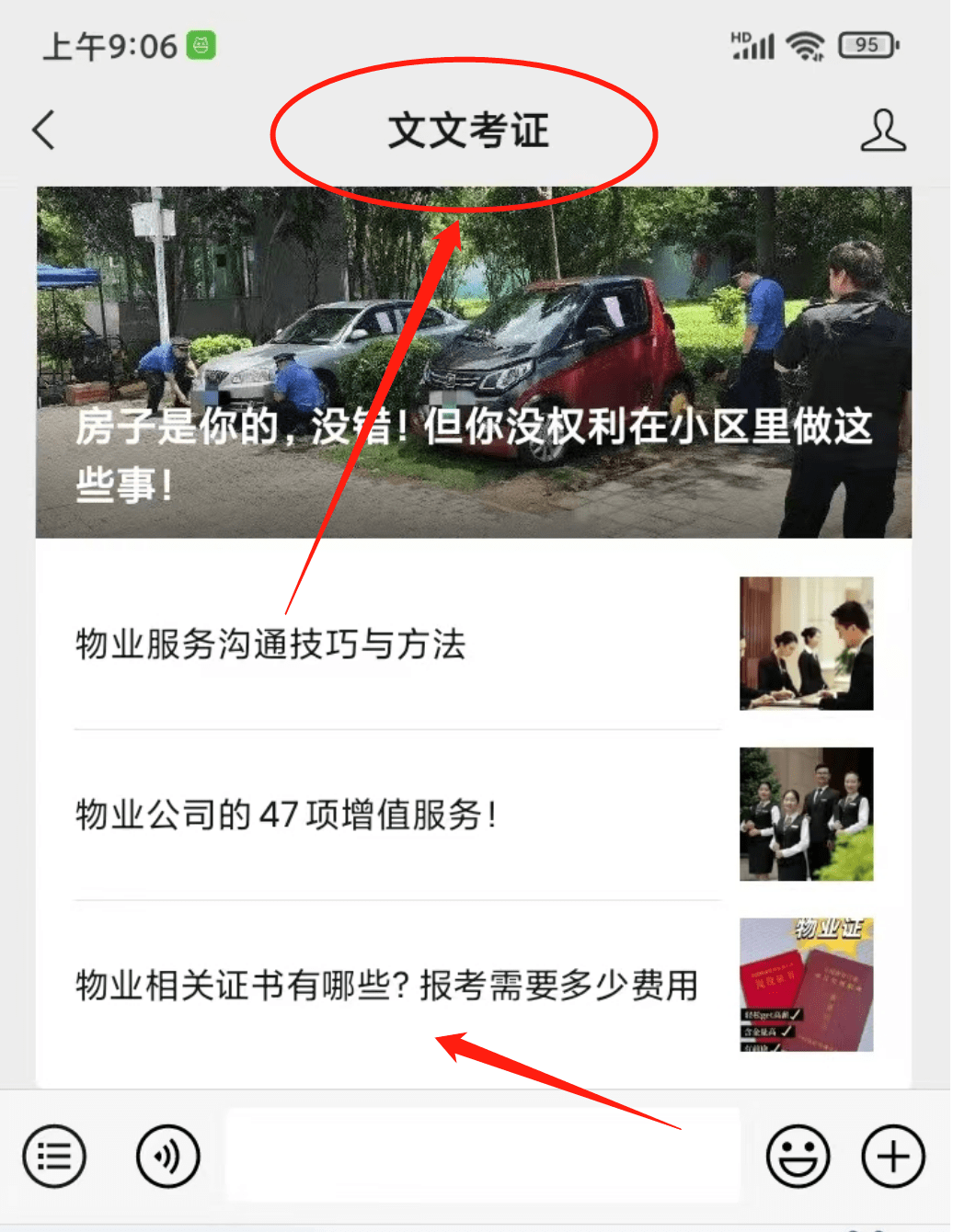Switch to the account menu list
953x1232 pixels.
click(54, 1156)
